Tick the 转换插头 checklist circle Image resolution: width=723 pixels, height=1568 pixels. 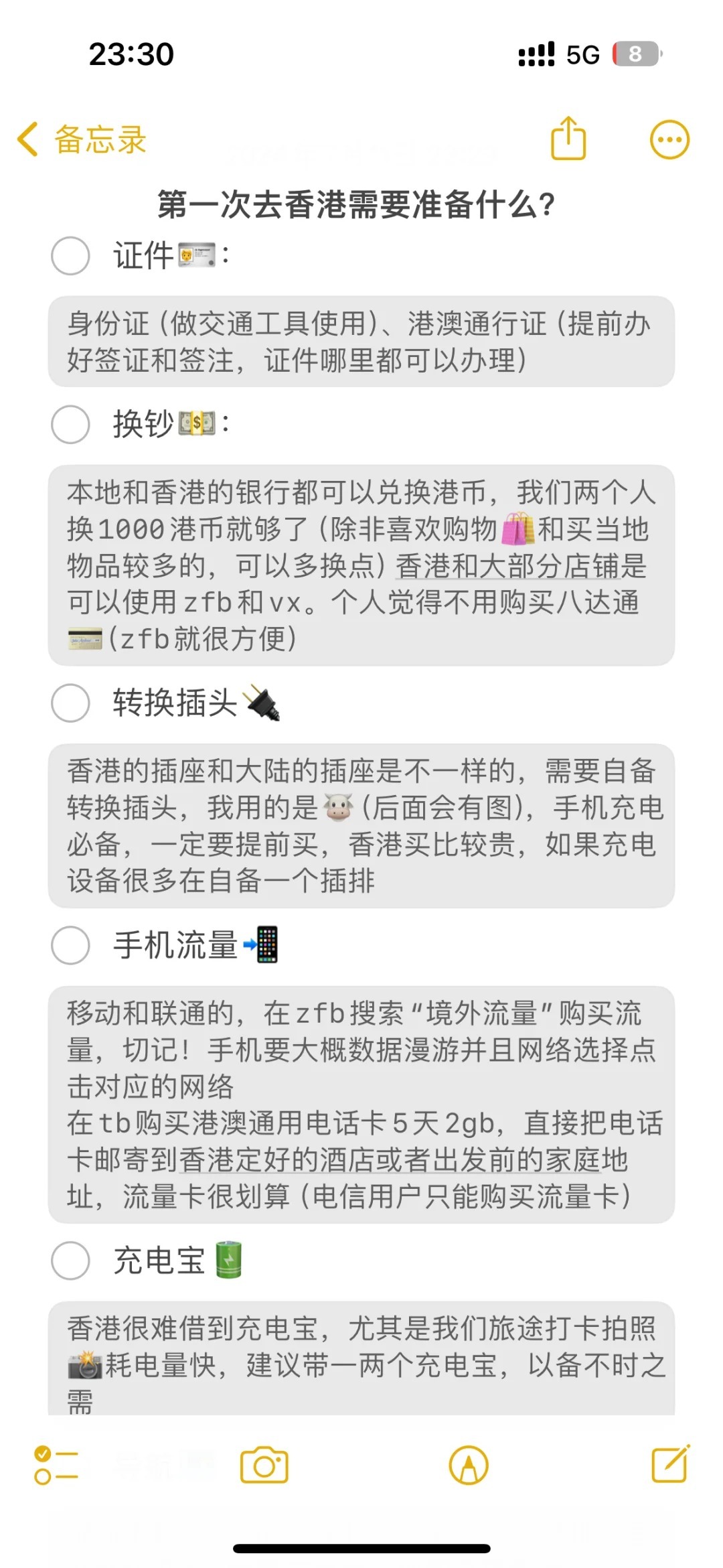[x=70, y=703]
